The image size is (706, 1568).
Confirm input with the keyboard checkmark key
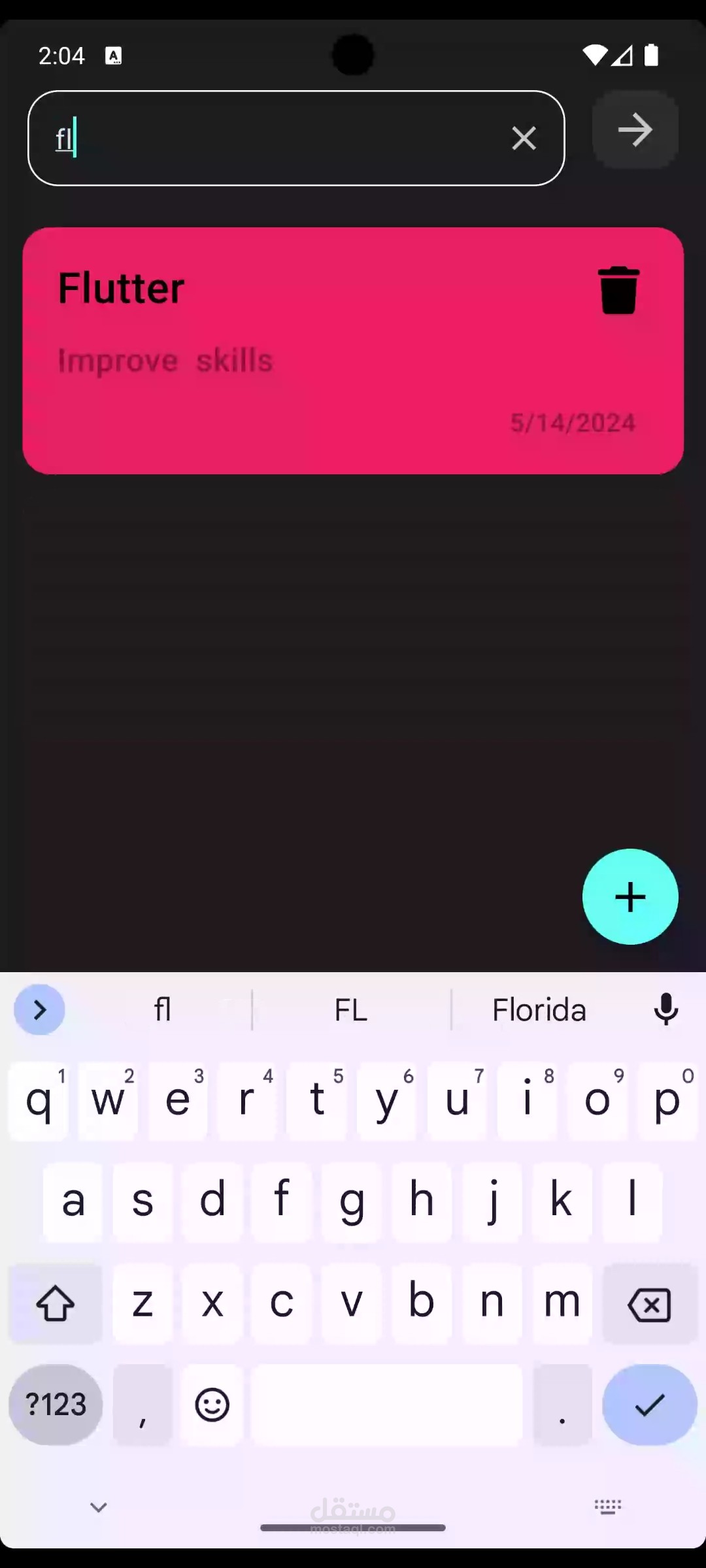tap(650, 1405)
